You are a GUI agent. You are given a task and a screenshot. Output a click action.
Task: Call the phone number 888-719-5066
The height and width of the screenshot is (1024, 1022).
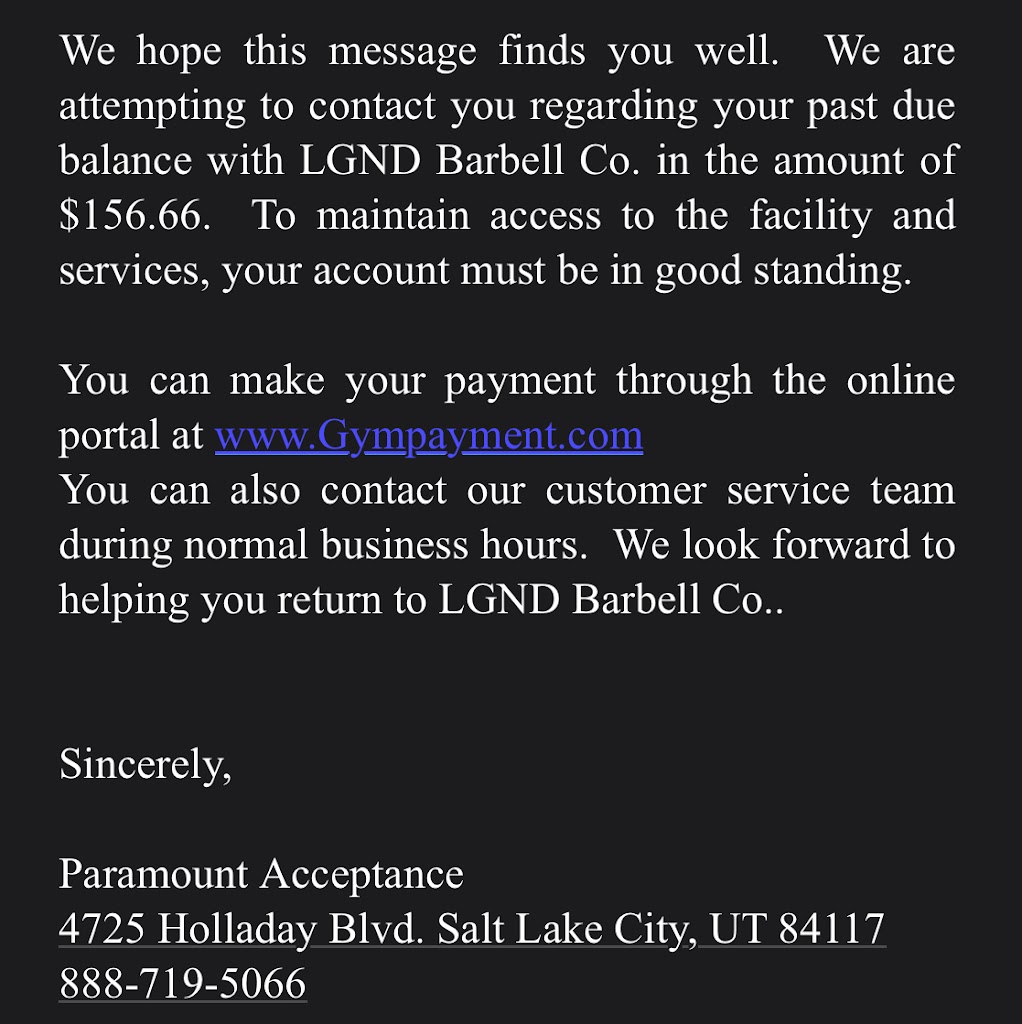click(x=182, y=983)
